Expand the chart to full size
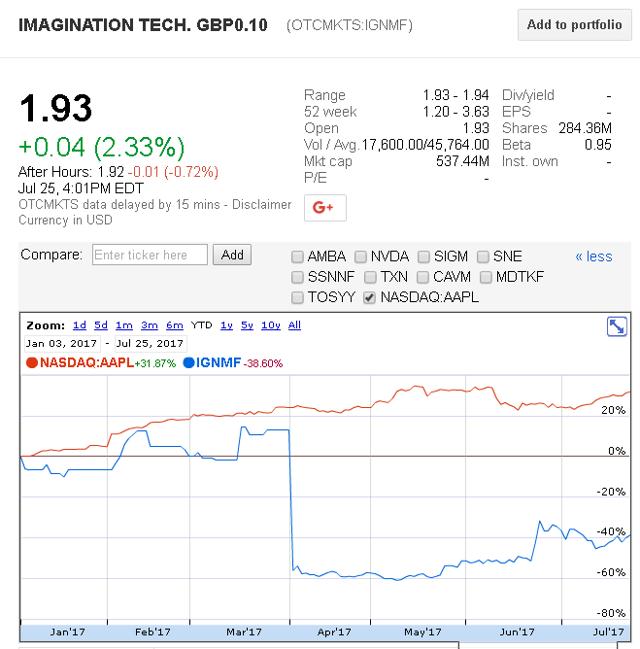This screenshot has width=640, height=649. click(617, 326)
